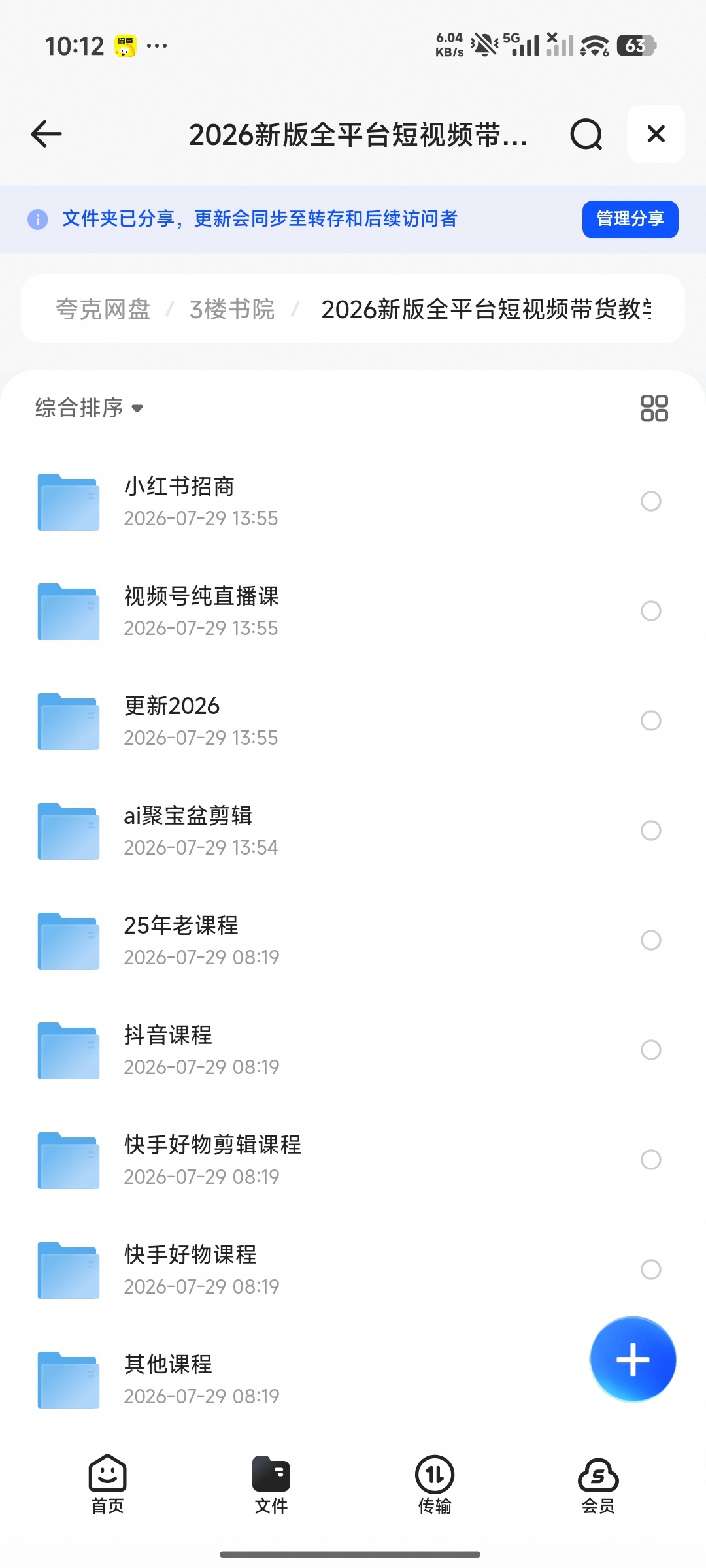This screenshot has width=706, height=1568.
Task: Select the ai聚宝盆剪辑 folder checkbox
Action: [650, 830]
